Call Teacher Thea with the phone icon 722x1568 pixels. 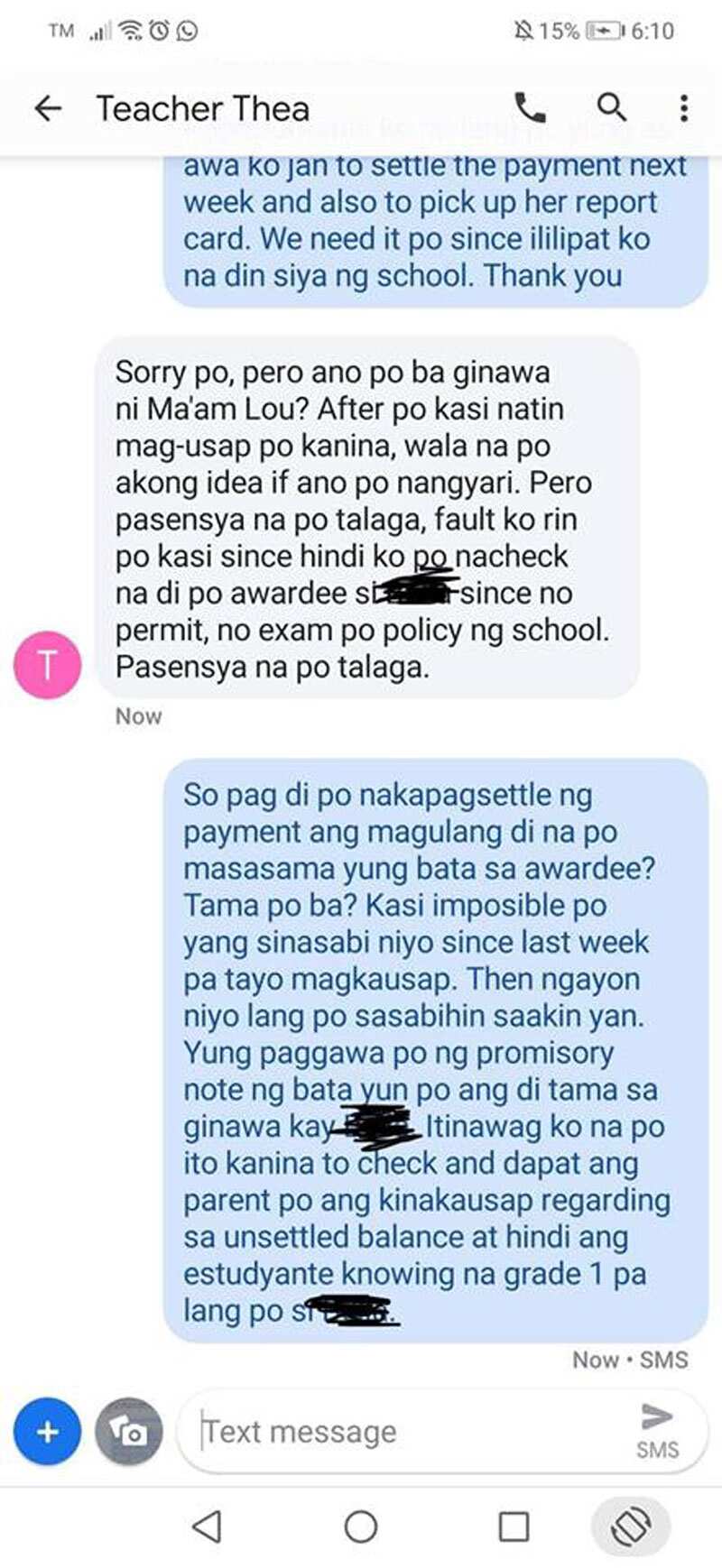click(531, 108)
